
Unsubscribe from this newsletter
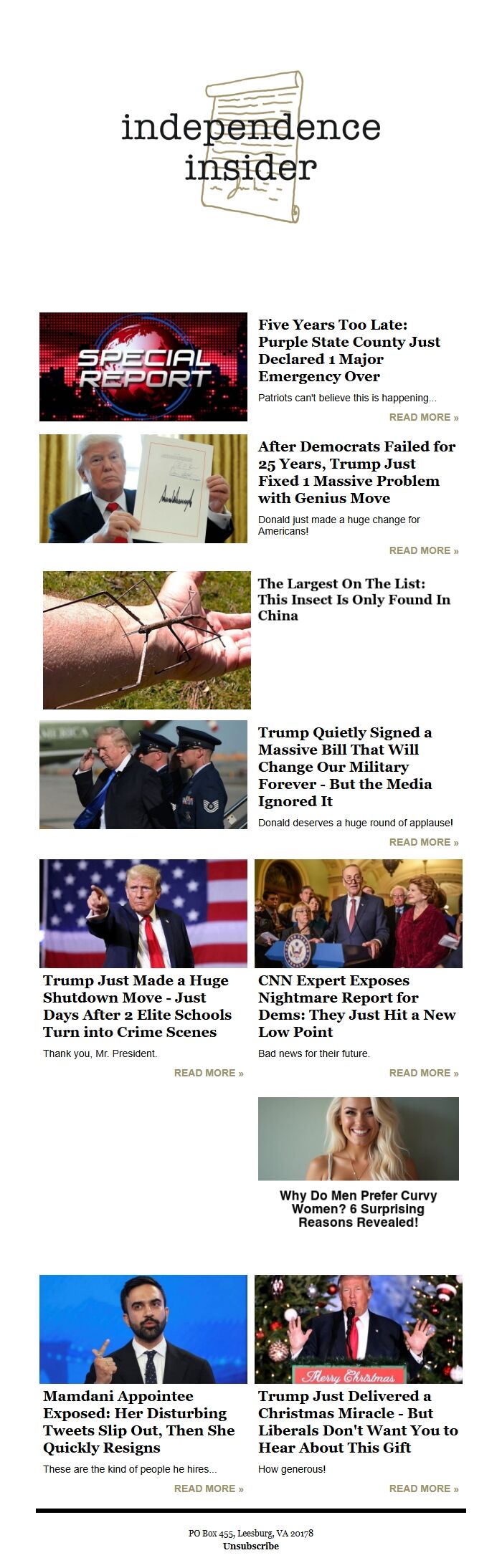(x=251, y=1546)
